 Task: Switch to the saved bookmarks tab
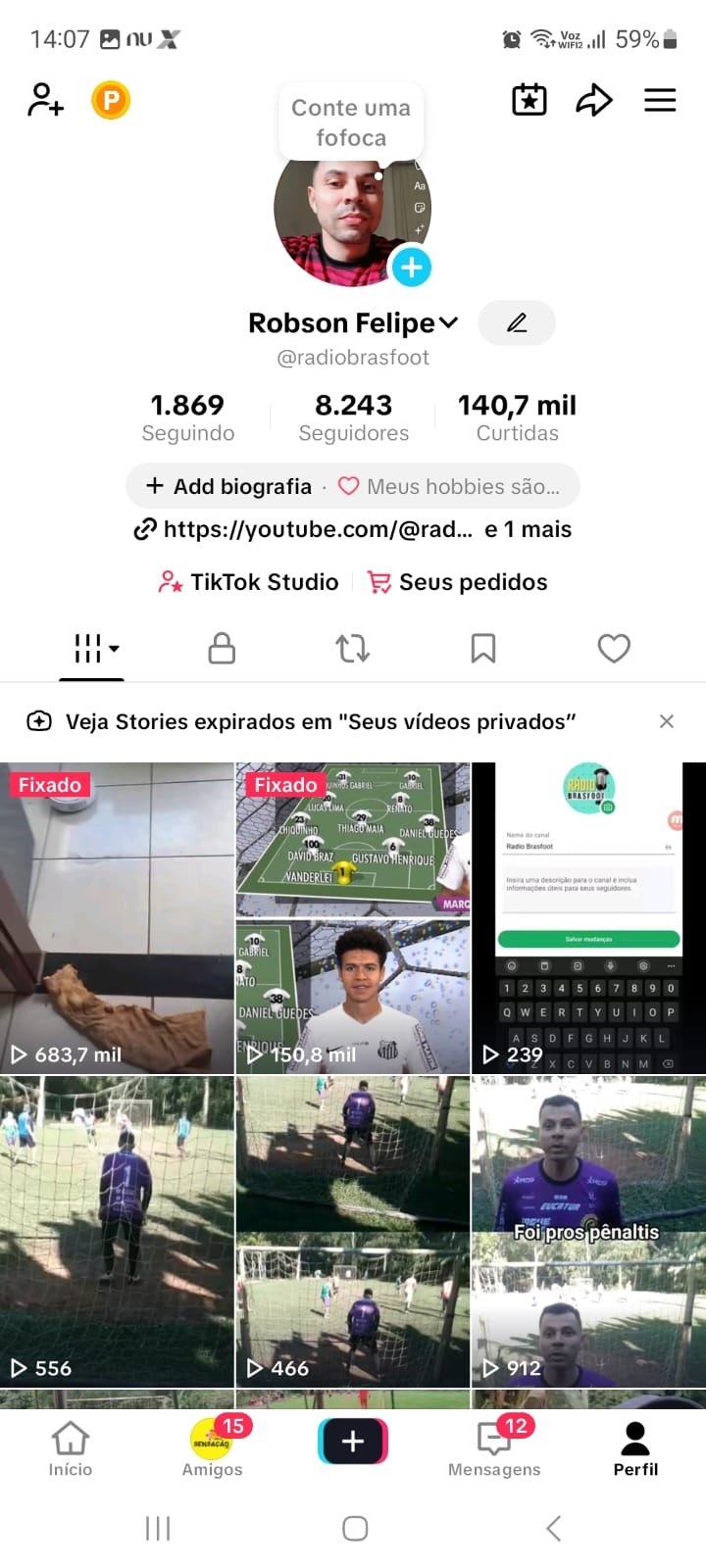pyautogui.click(x=483, y=648)
